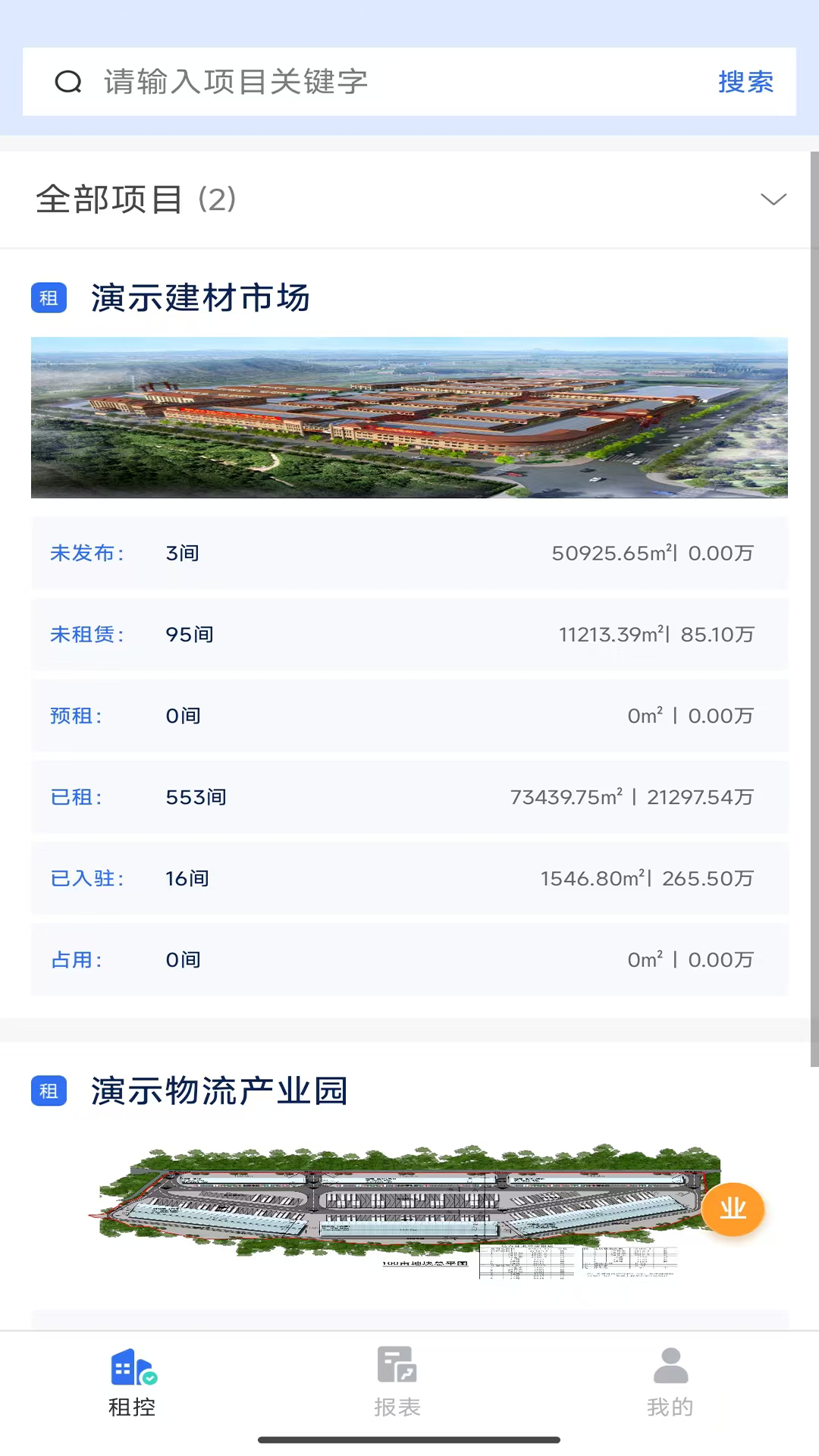The width and height of the screenshot is (819, 1456).
Task: Select the 未发布 row for the market
Action: pyautogui.click(x=409, y=553)
